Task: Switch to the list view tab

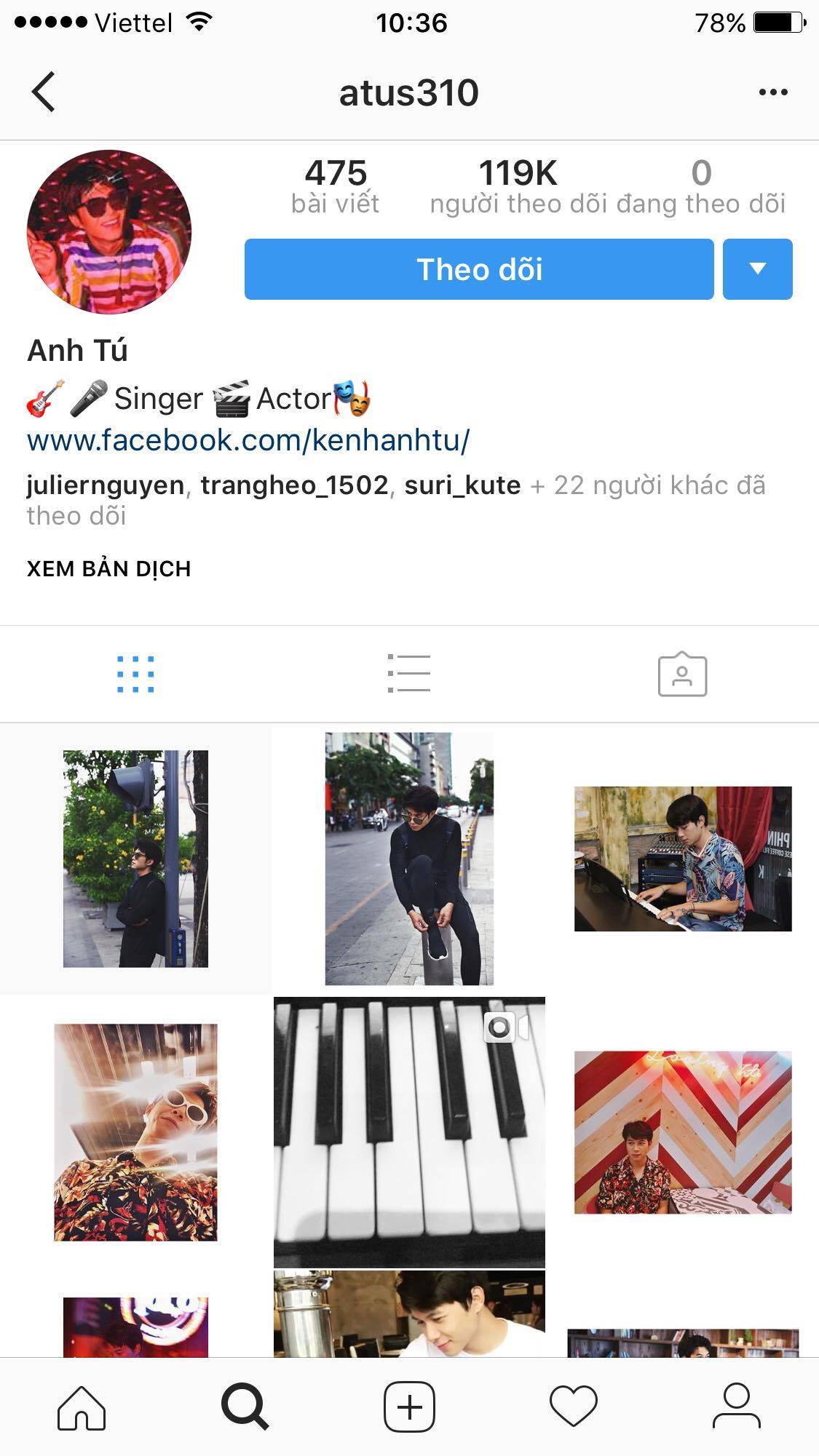Action: (x=409, y=674)
